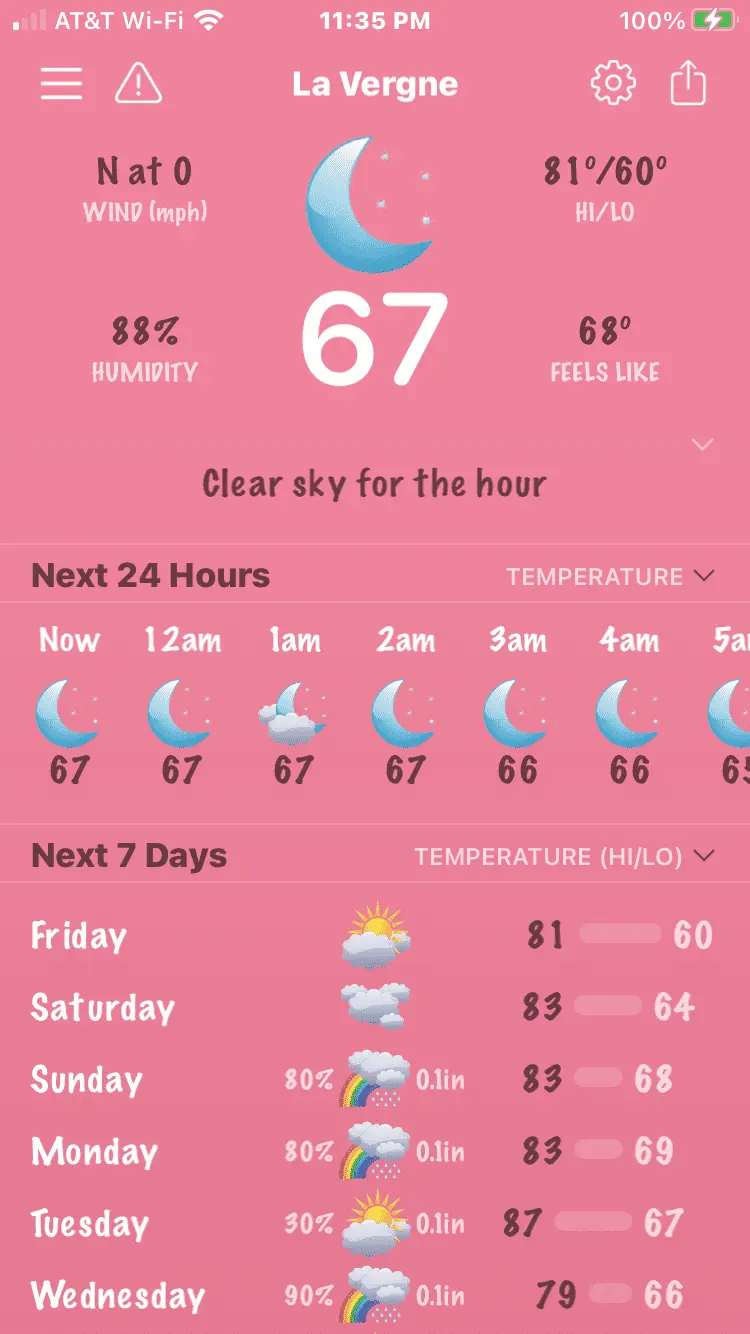The height and width of the screenshot is (1334, 750).
Task: Open the Next 24 Hours TEMPERATURE dropdown
Action: (610, 577)
